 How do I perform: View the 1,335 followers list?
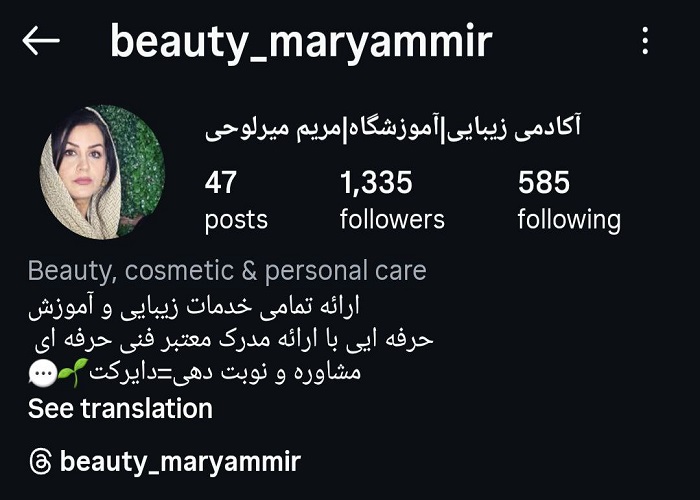pos(392,200)
